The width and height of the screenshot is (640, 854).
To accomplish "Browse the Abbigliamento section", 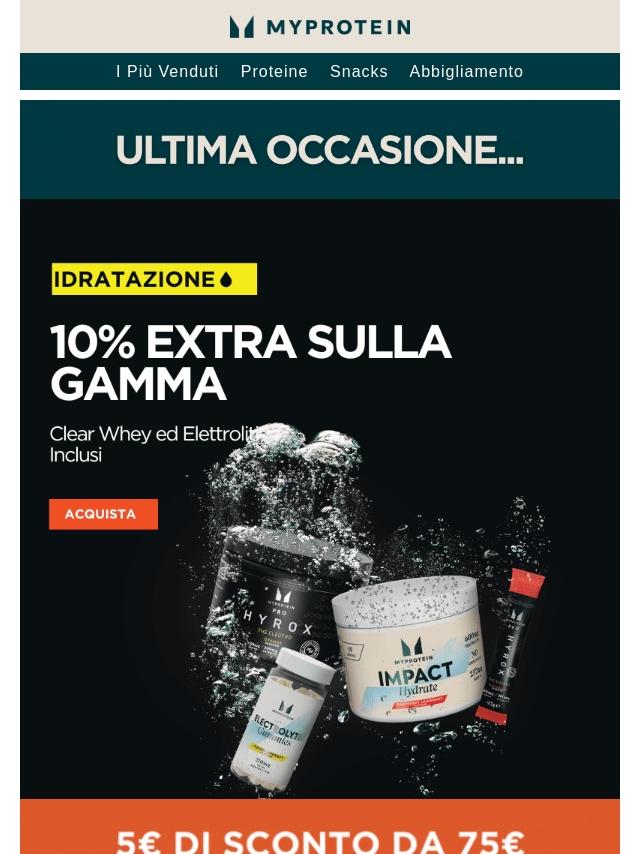I will 466,71.
